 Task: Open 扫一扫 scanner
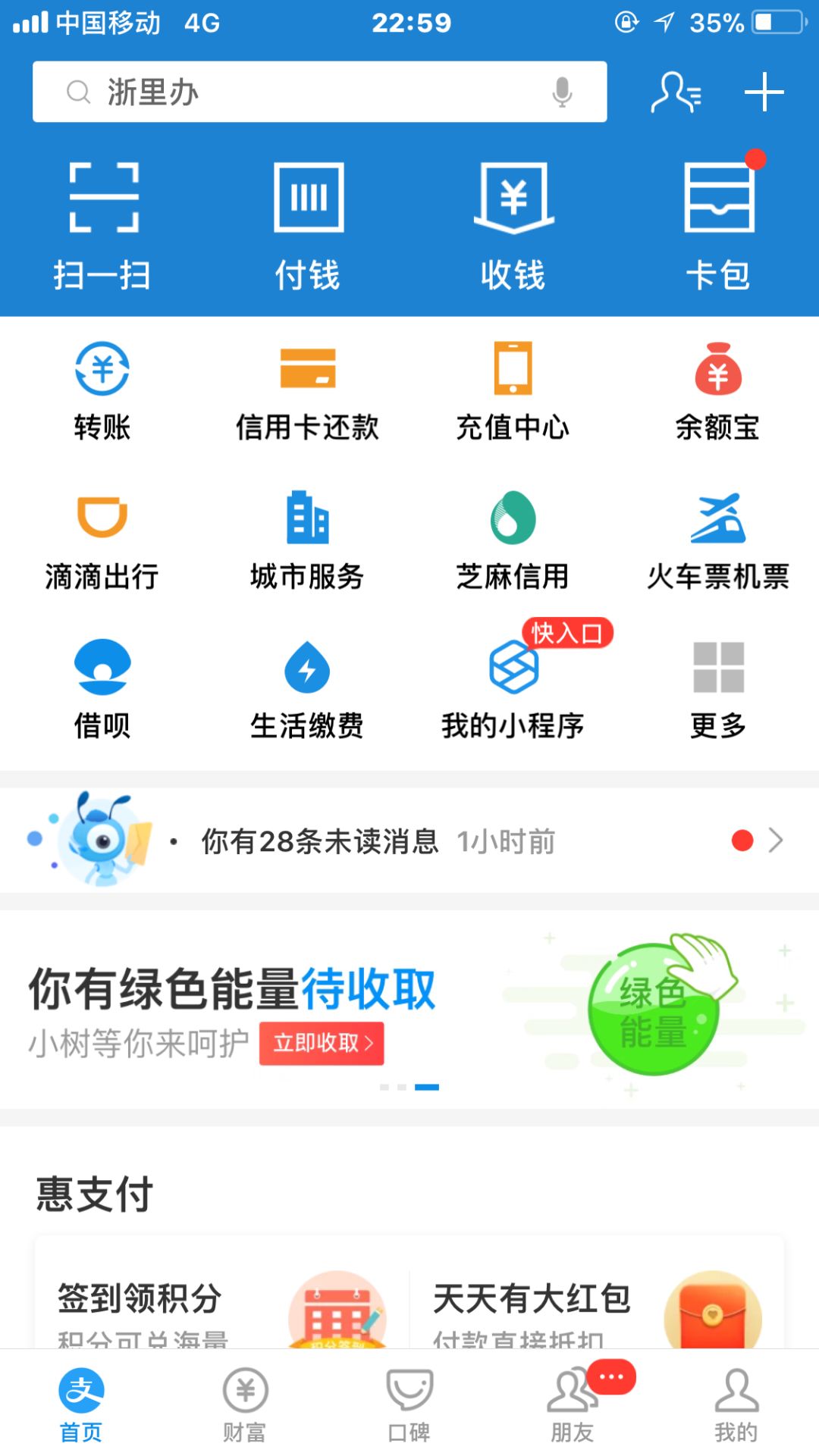point(102,227)
